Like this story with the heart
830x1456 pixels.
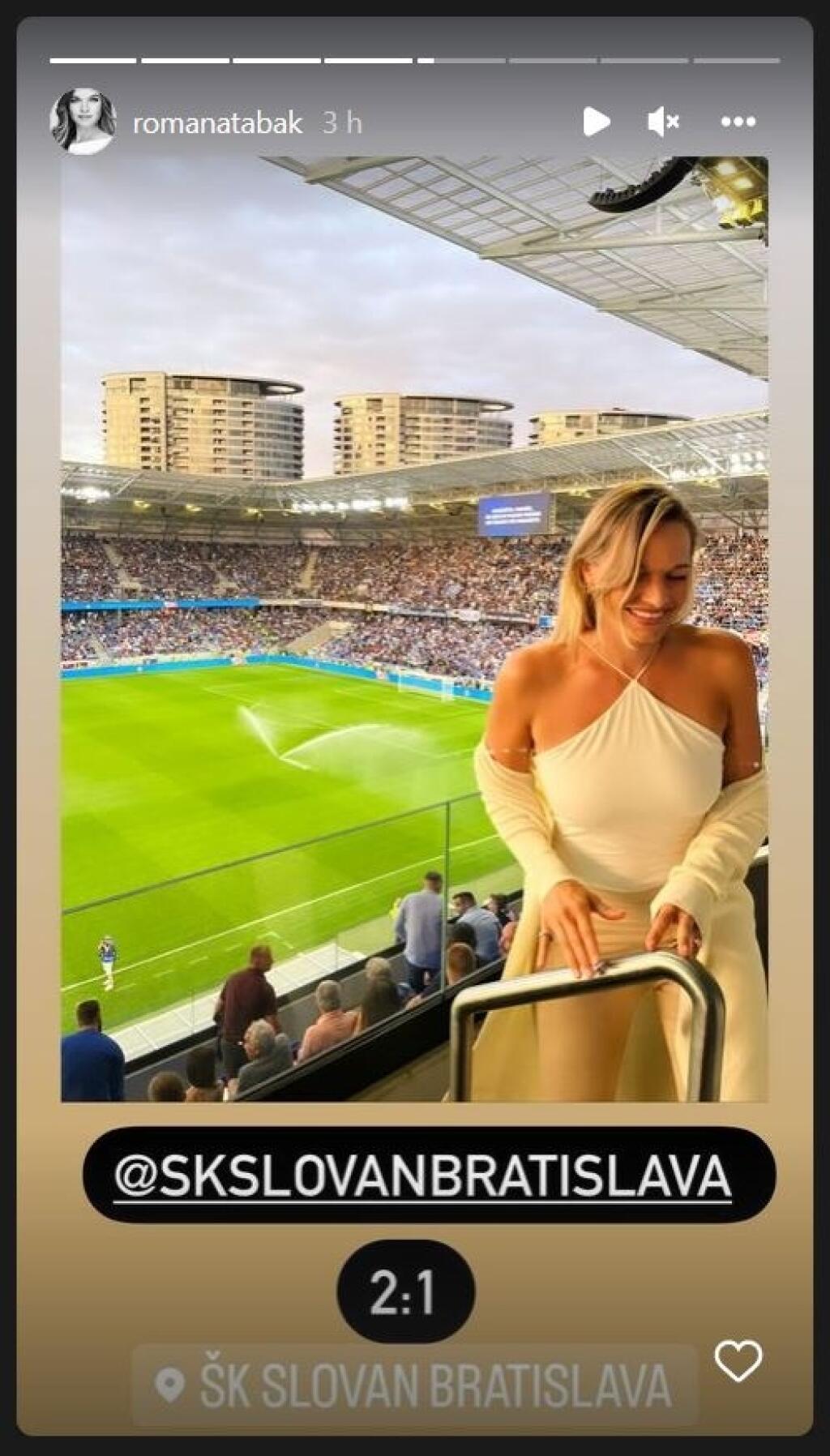(x=738, y=1361)
